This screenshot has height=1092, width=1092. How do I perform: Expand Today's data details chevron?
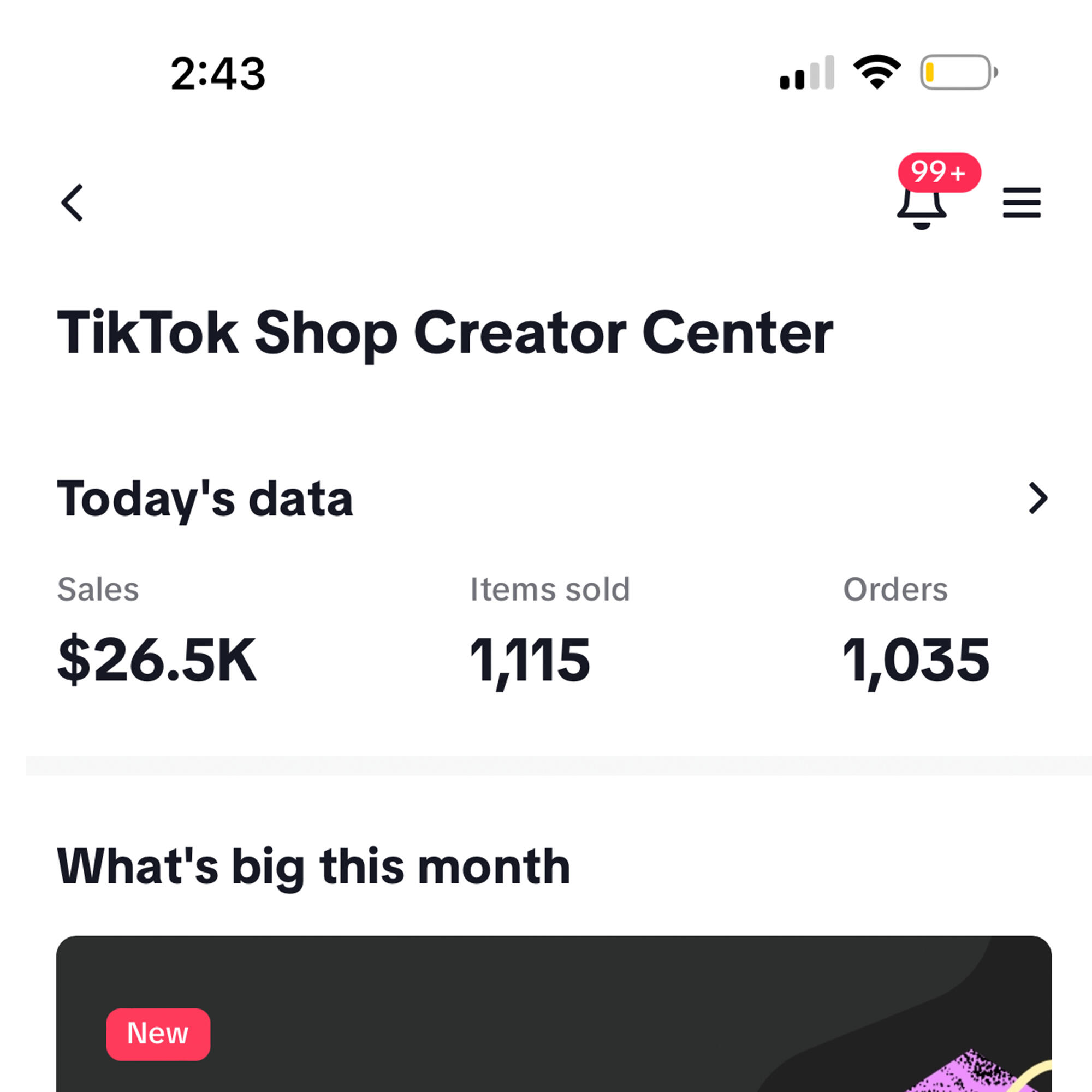[1038, 498]
